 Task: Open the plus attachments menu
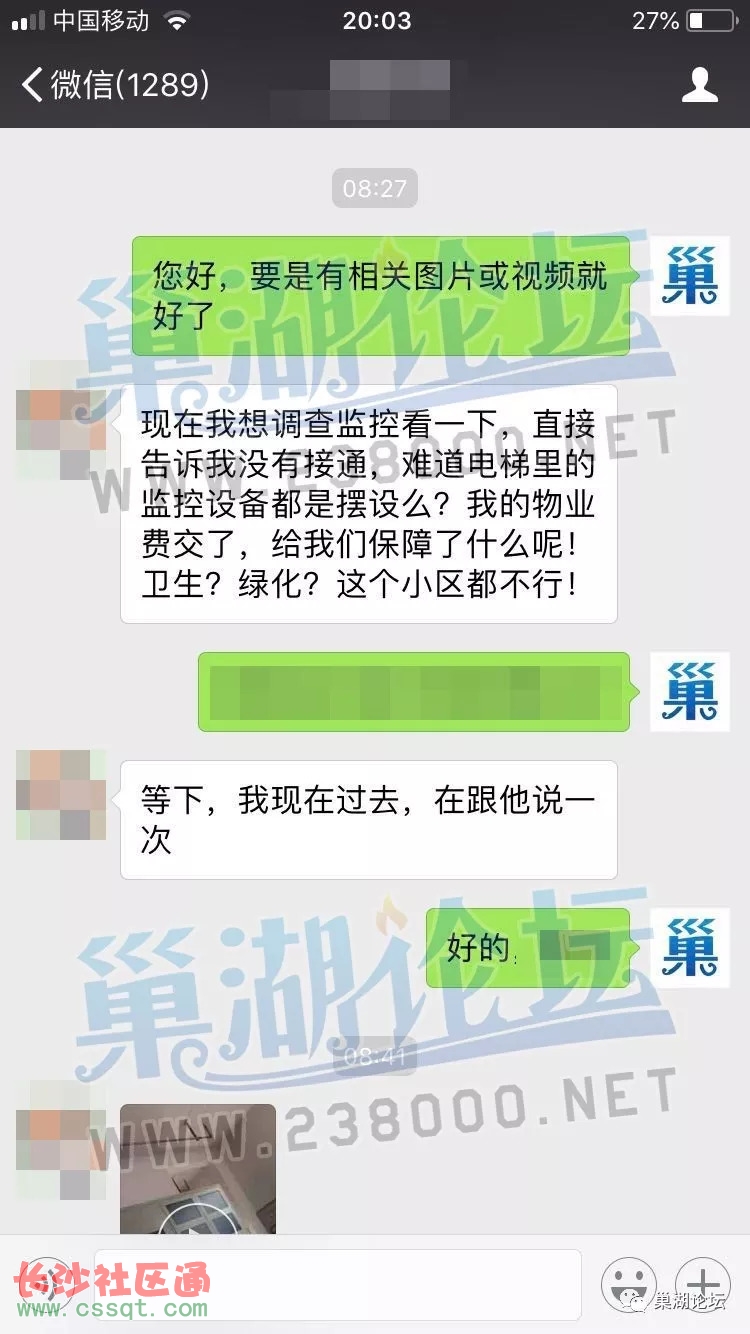pos(703,1280)
